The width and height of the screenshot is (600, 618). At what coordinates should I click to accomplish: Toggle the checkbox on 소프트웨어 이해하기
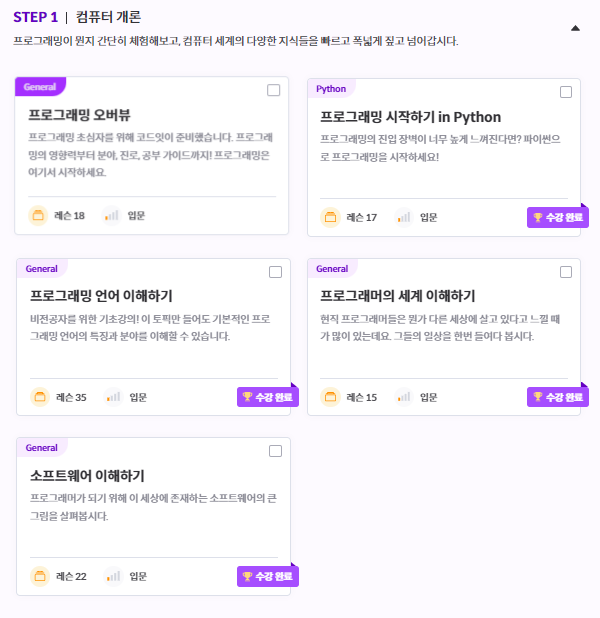275,451
